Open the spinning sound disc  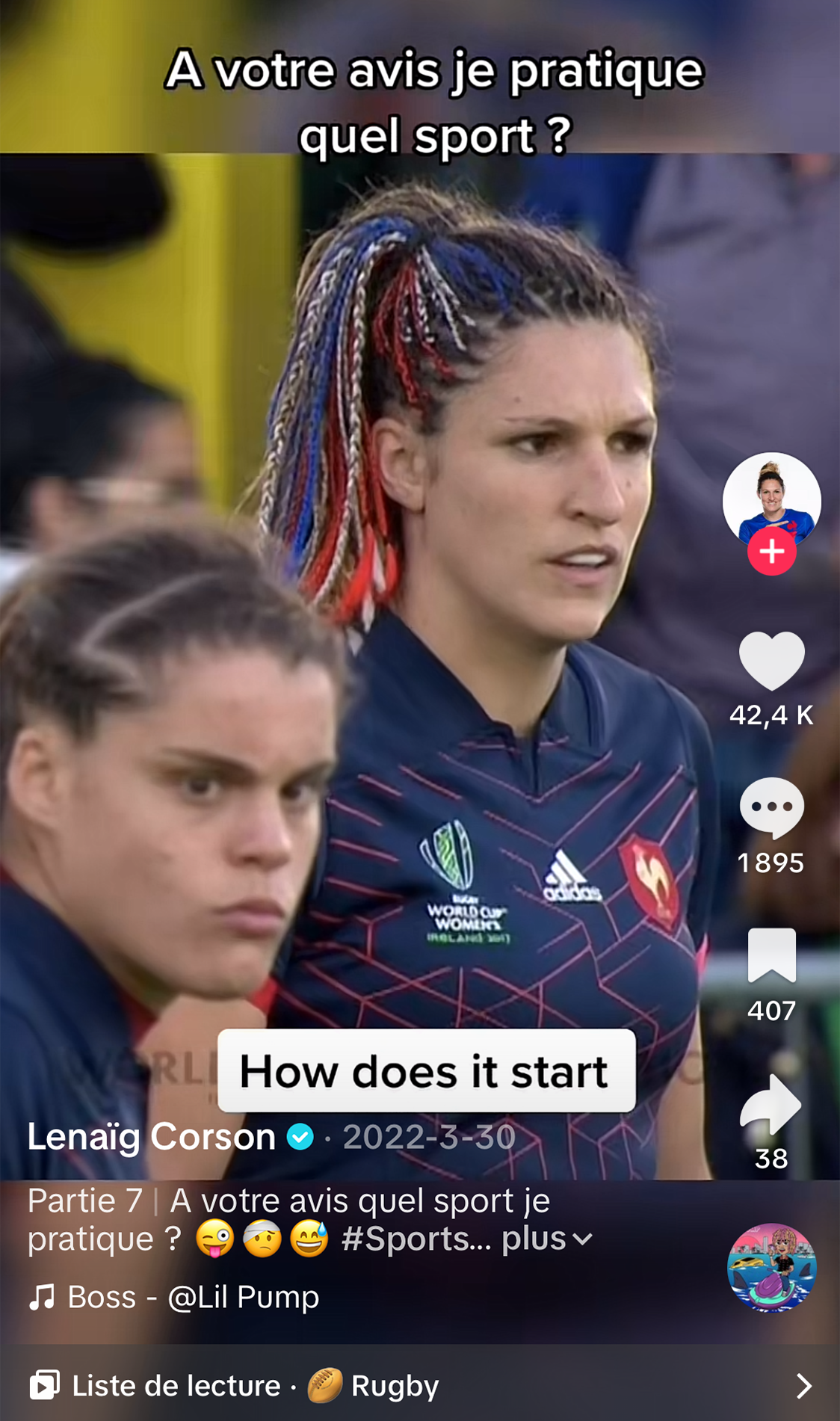click(x=771, y=1267)
